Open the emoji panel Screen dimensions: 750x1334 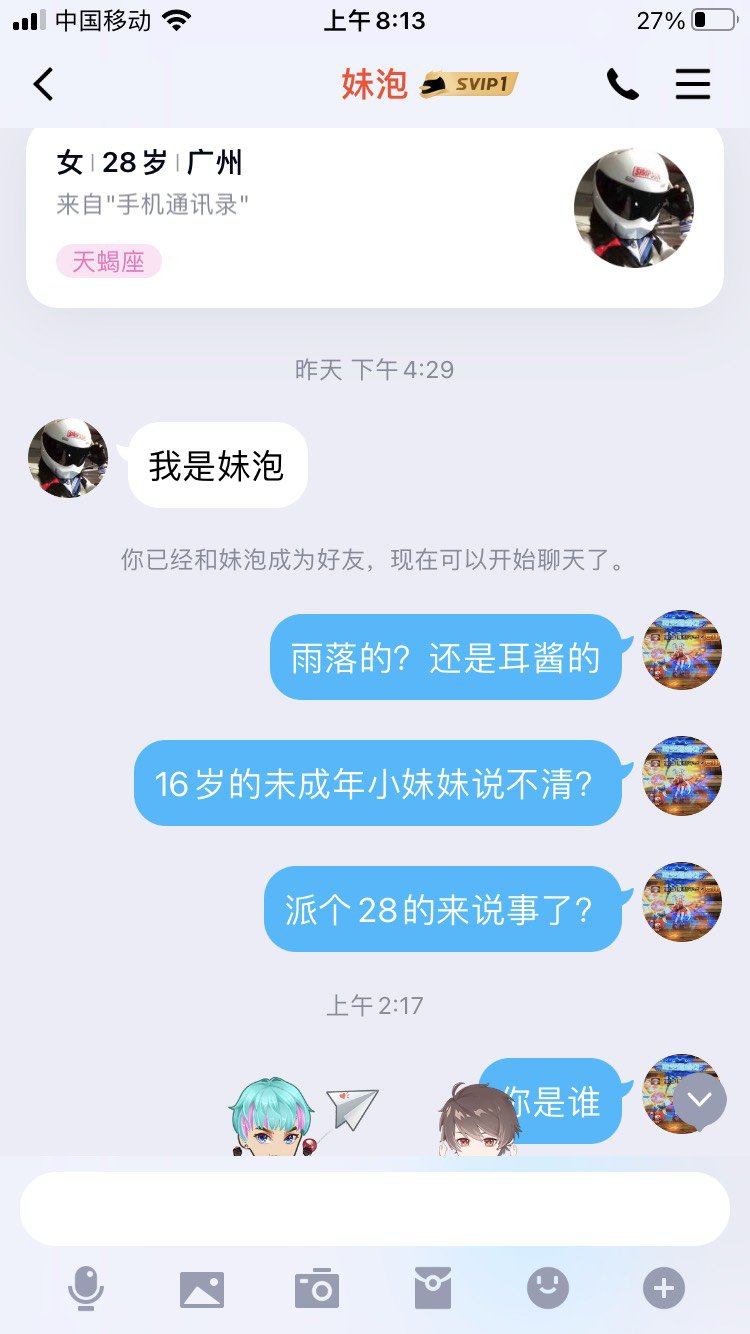548,1288
